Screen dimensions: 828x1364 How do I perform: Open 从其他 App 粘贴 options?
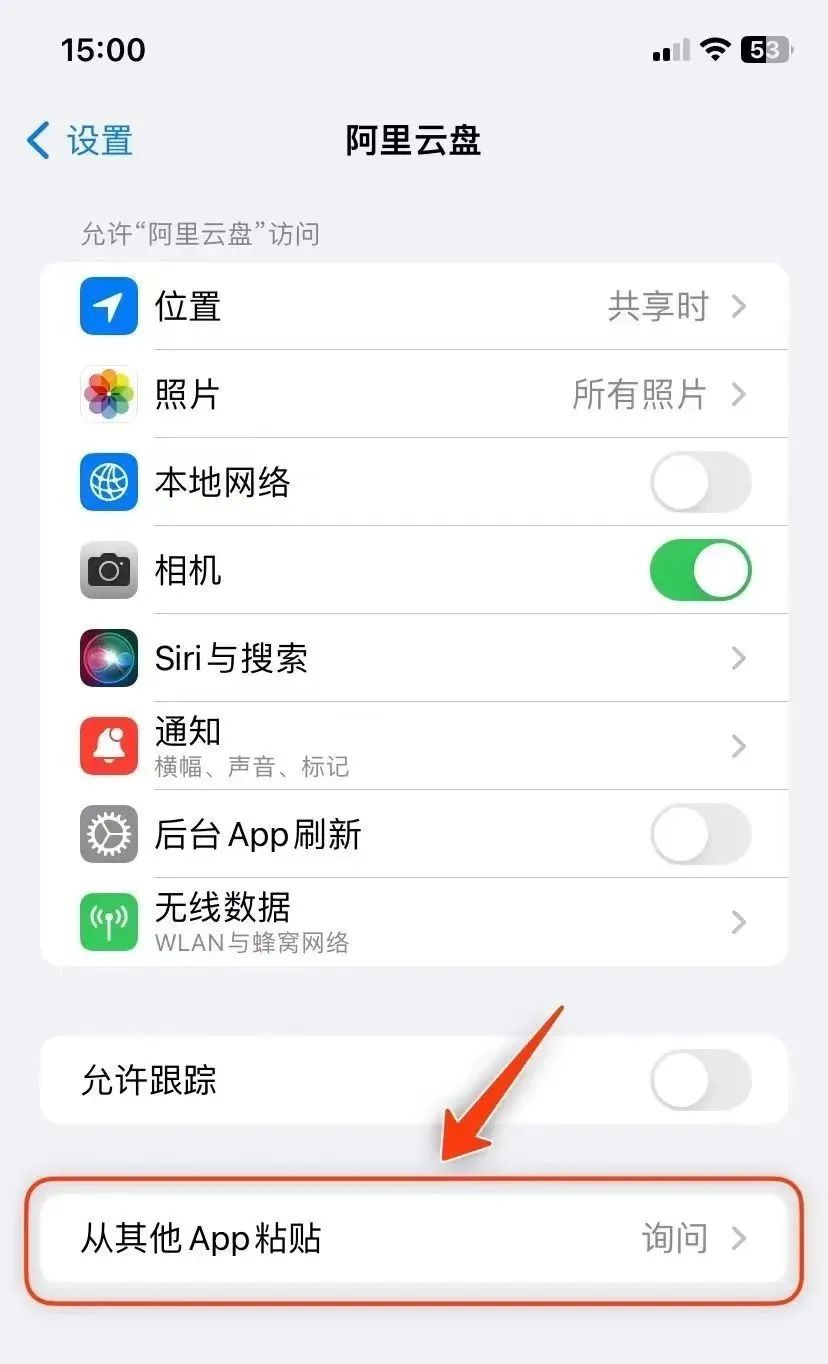click(414, 1238)
